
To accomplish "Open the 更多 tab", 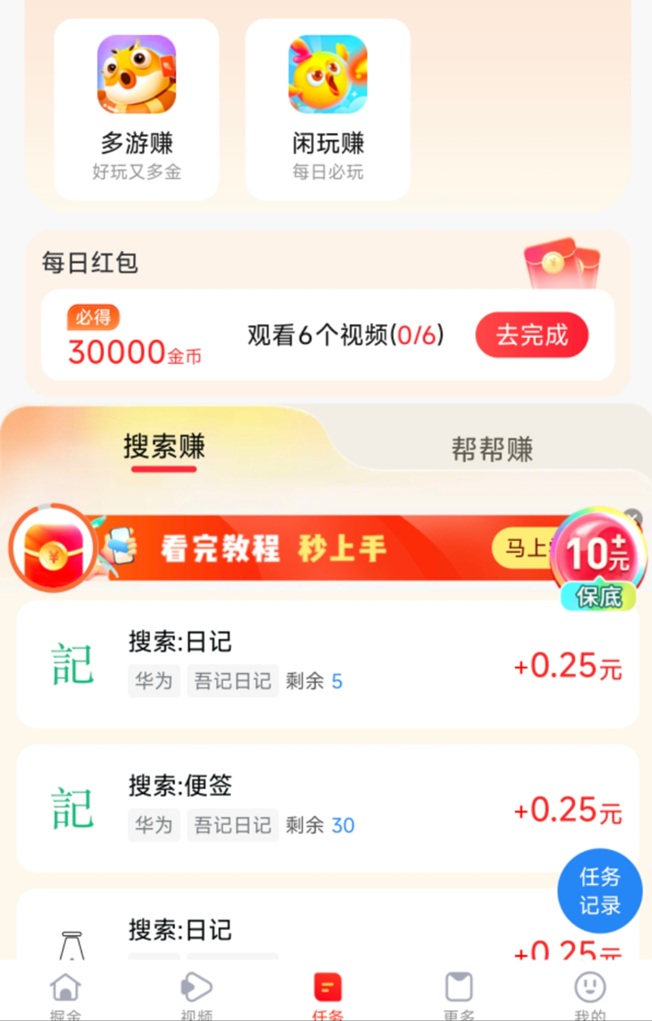I will coord(458,993).
